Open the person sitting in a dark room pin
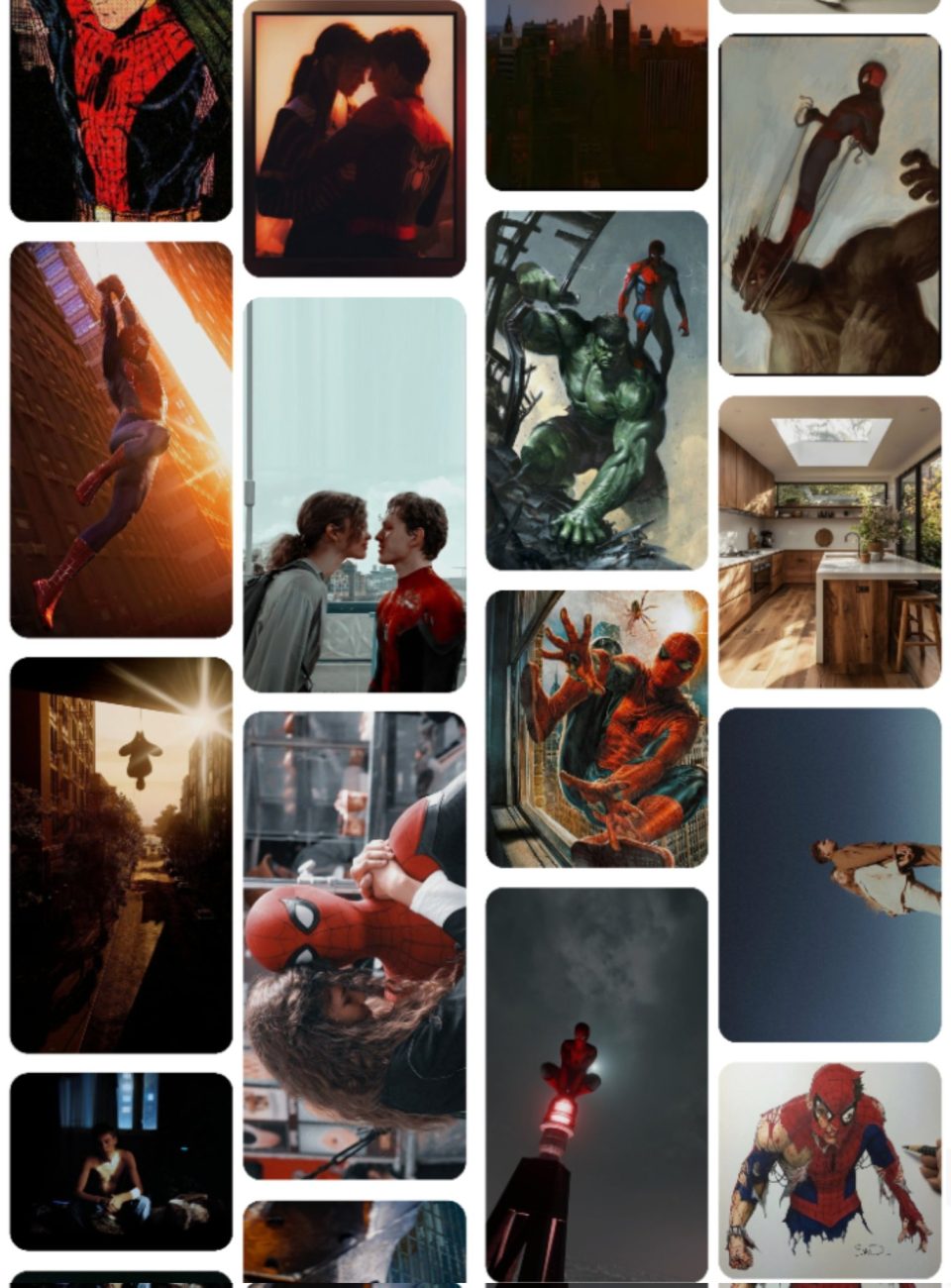951x1288 pixels. tap(121, 1160)
